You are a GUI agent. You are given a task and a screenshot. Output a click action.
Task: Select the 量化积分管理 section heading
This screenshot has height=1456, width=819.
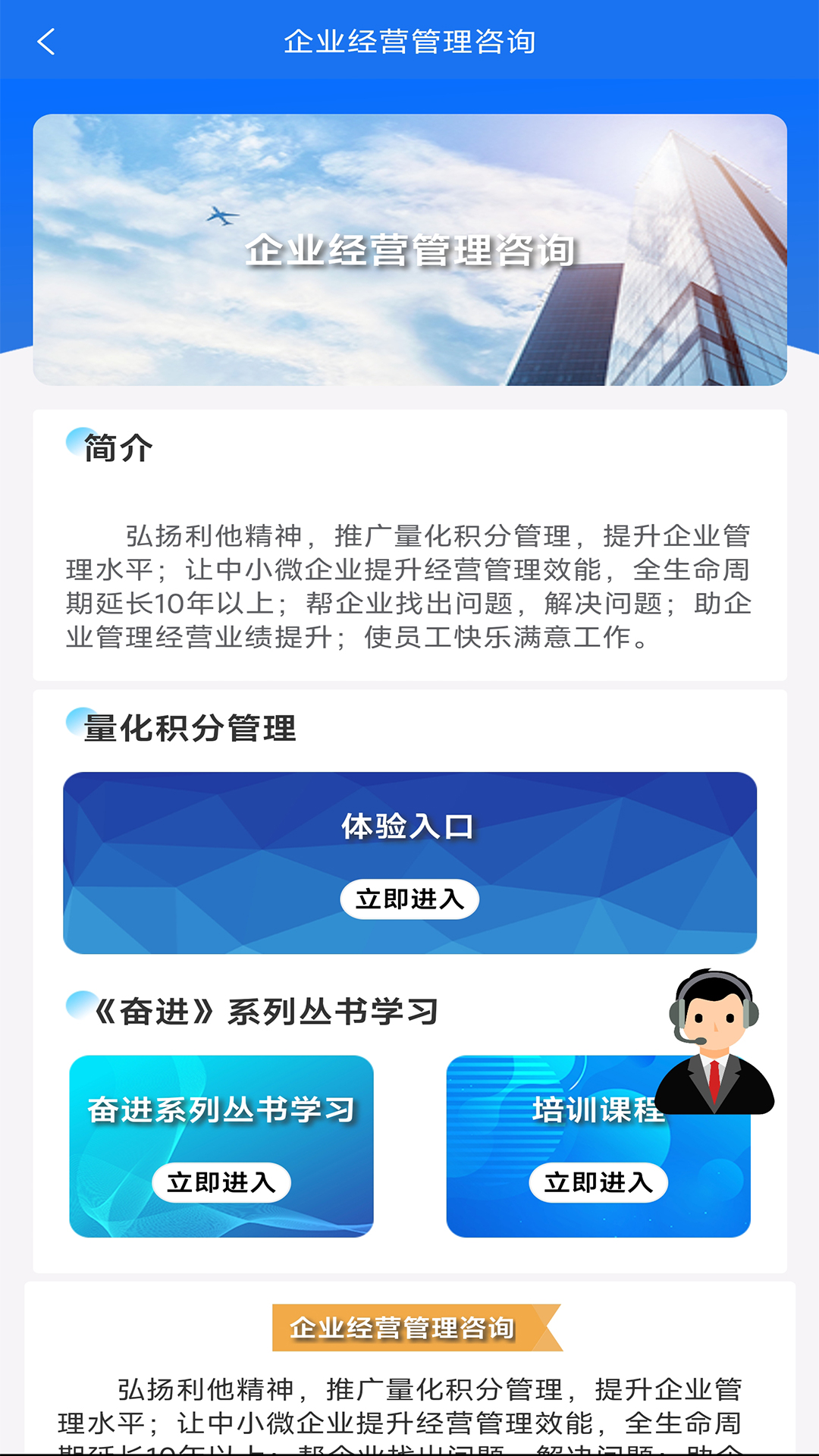pyautogui.click(x=190, y=728)
